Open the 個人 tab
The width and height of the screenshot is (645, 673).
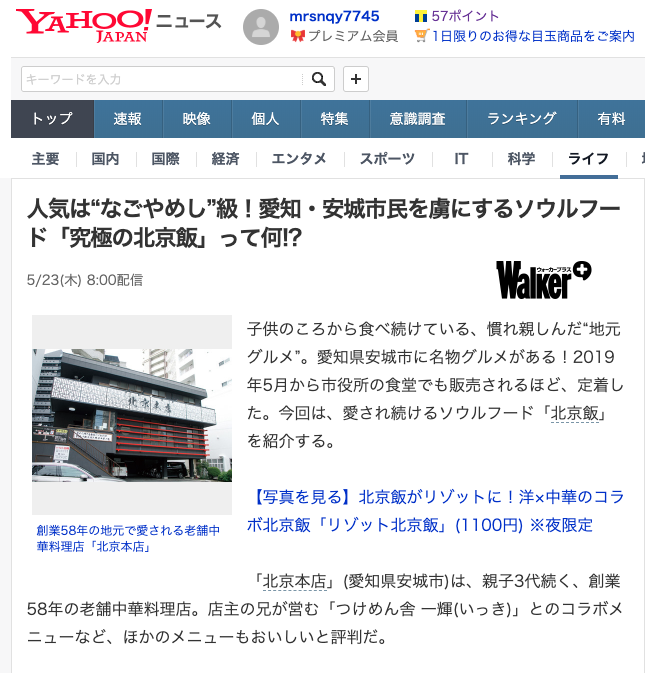pyautogui.click(x=265, y=119)
